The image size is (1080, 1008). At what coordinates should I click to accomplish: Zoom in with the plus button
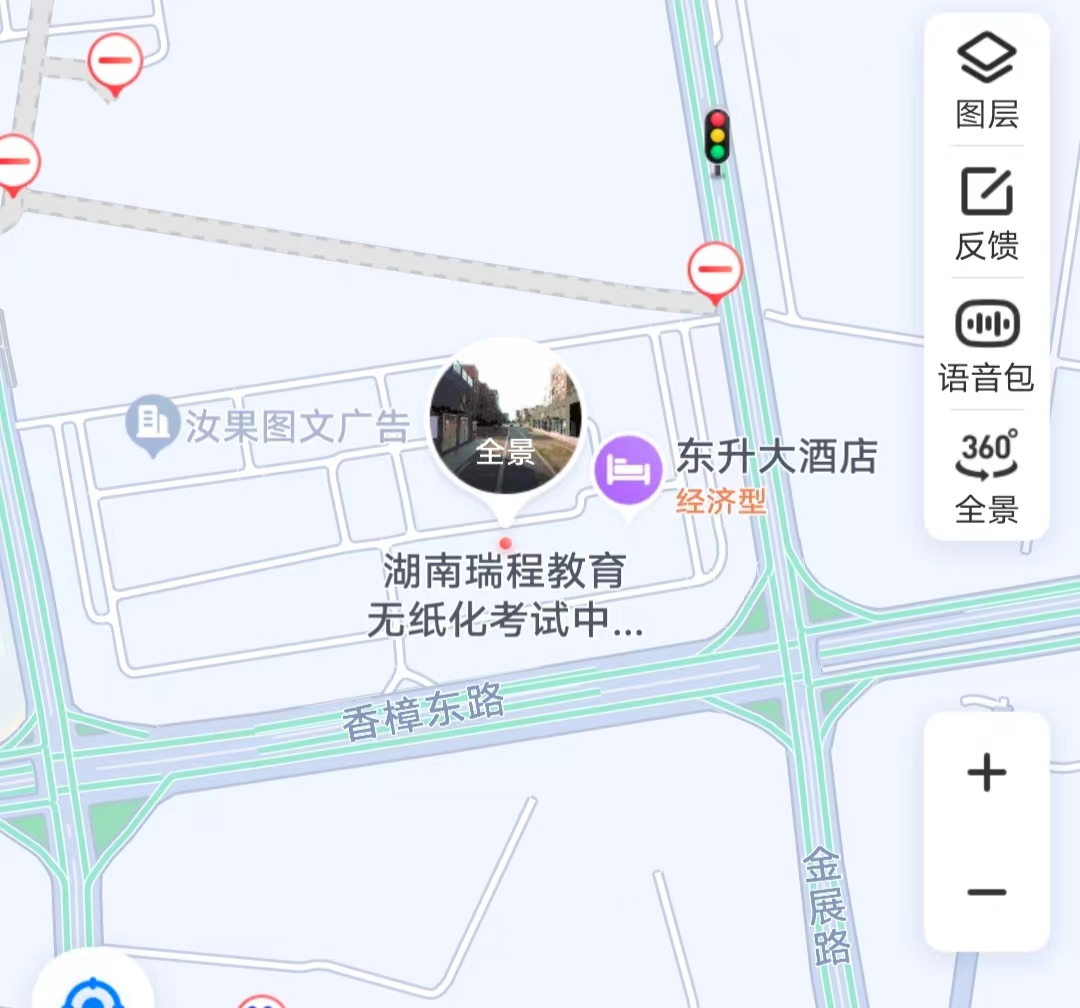pos(987,773)
